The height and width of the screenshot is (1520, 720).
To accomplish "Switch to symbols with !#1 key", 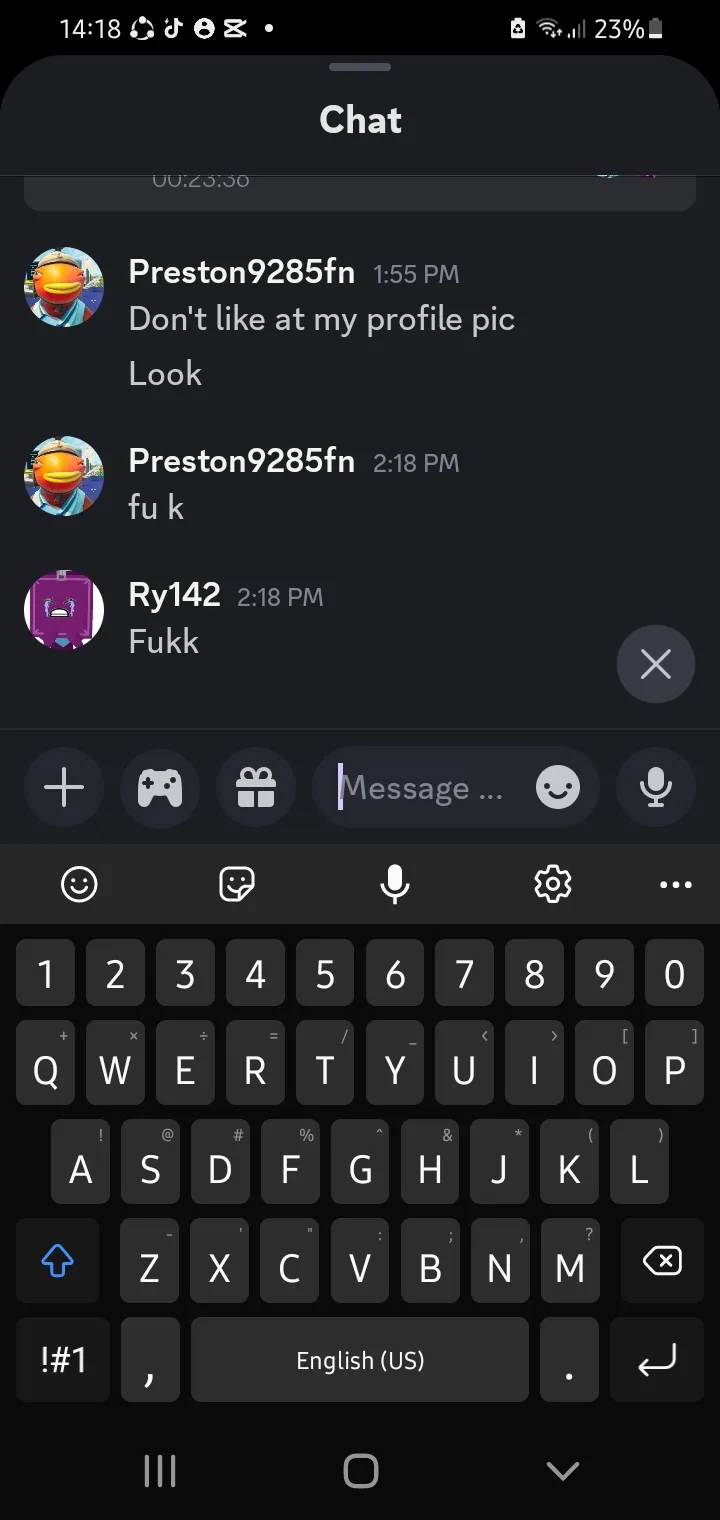I will point(63,1359).
